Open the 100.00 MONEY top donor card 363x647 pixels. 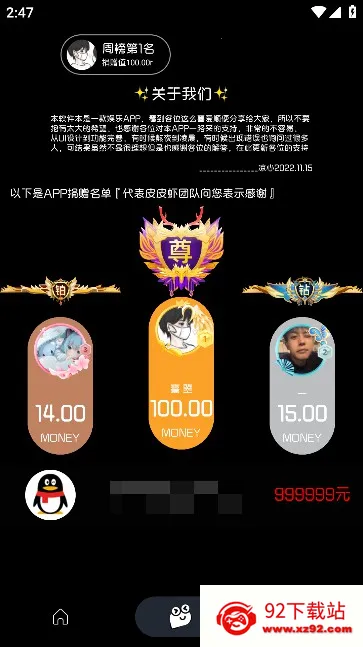[x=181, y=373]
